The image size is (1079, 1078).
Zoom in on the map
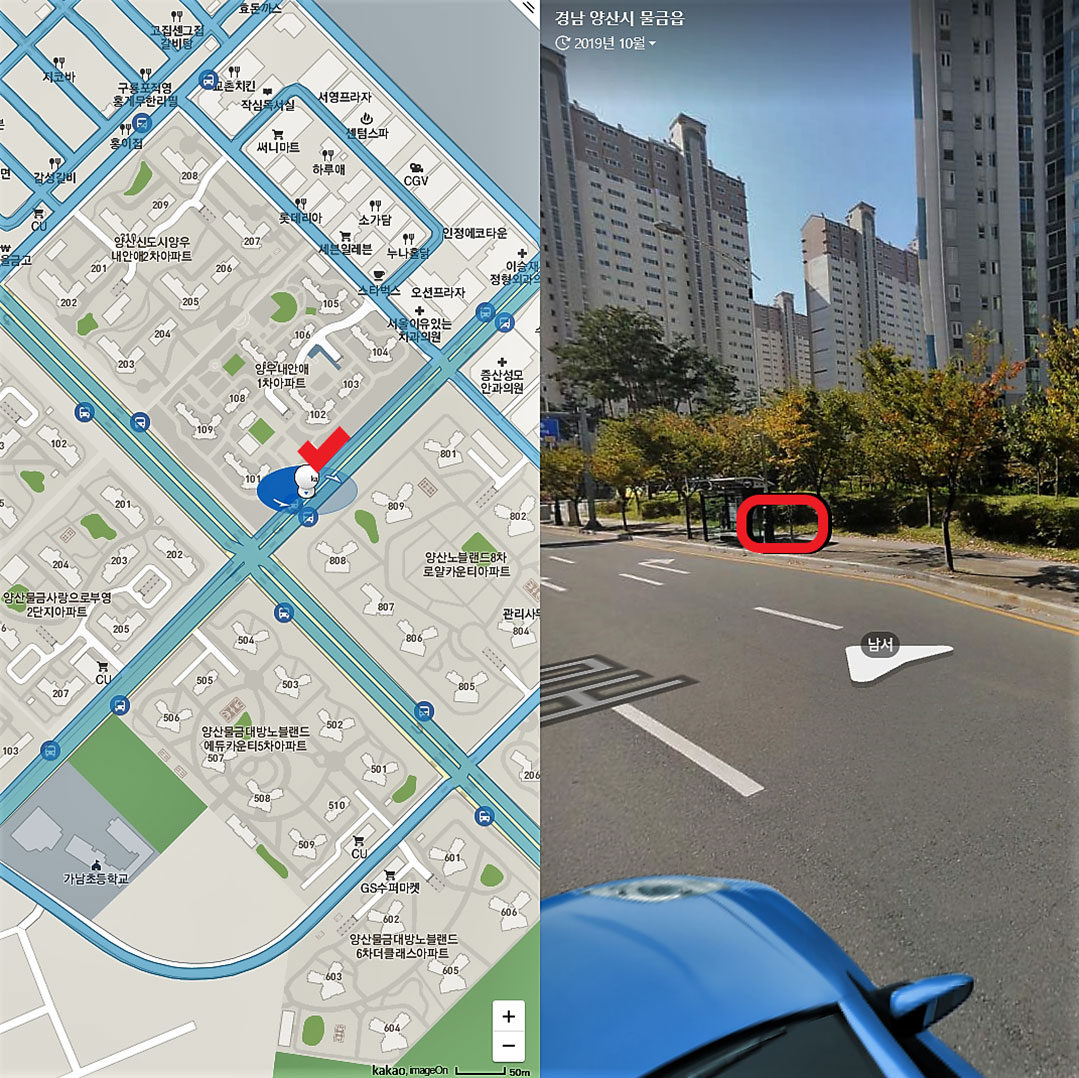(508, 1016)
